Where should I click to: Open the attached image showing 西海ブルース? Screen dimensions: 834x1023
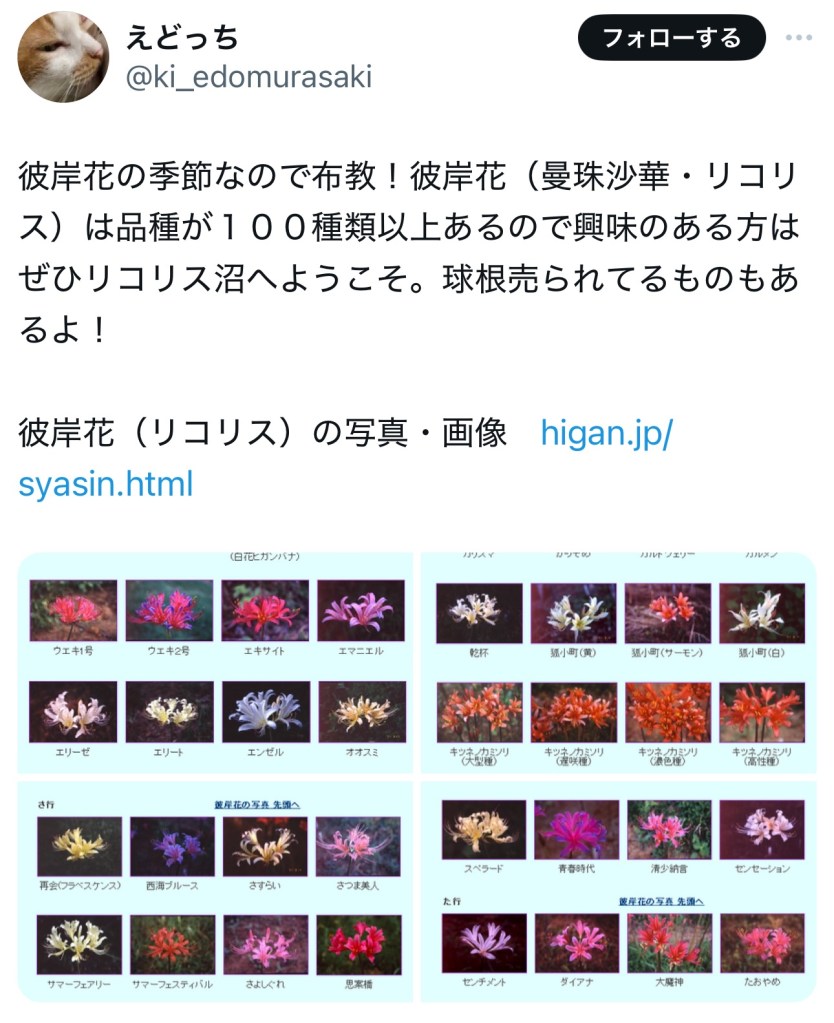coord(216,891)
